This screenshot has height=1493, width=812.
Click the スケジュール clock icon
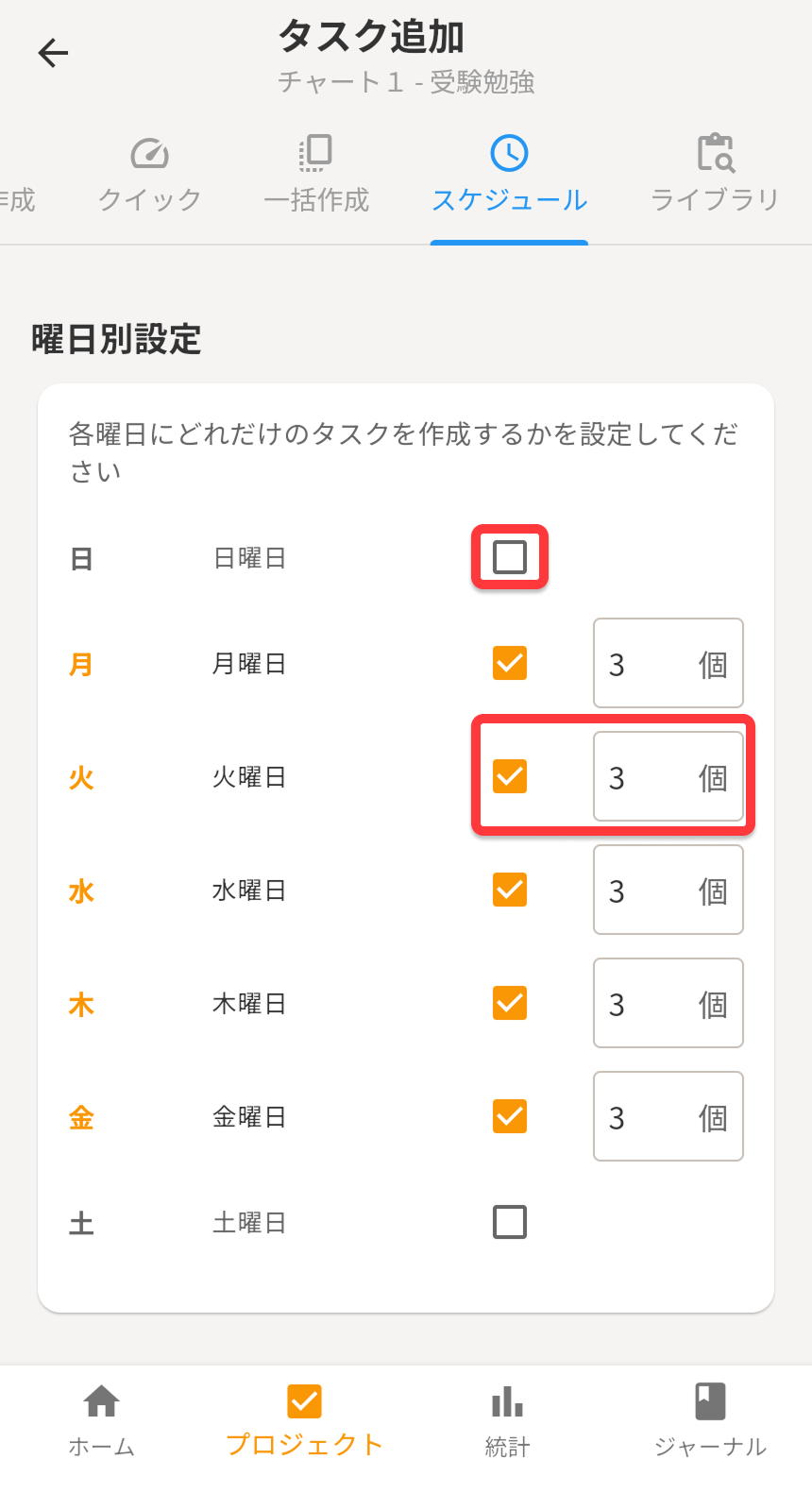509,152
